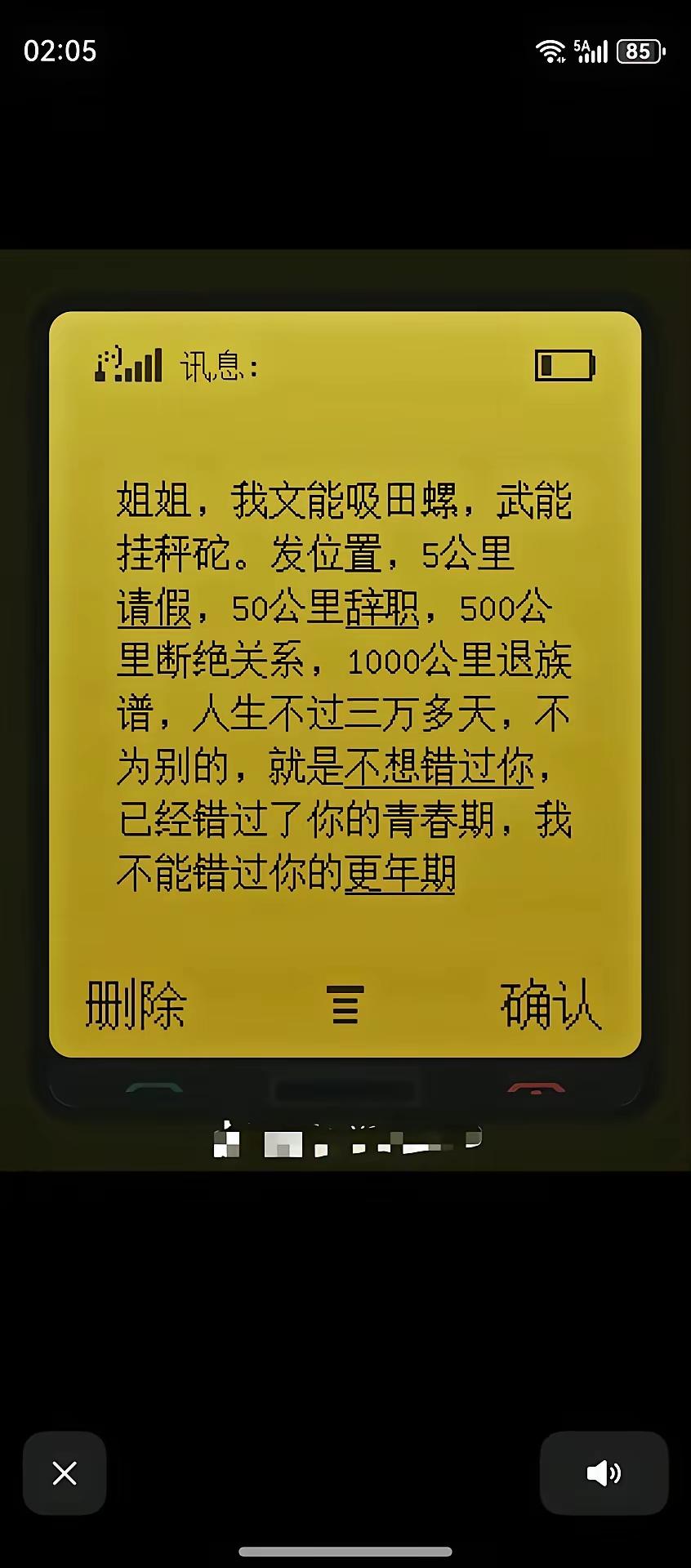
Task: Tap the clock showing 02:05
Action: tap(60, 51)
